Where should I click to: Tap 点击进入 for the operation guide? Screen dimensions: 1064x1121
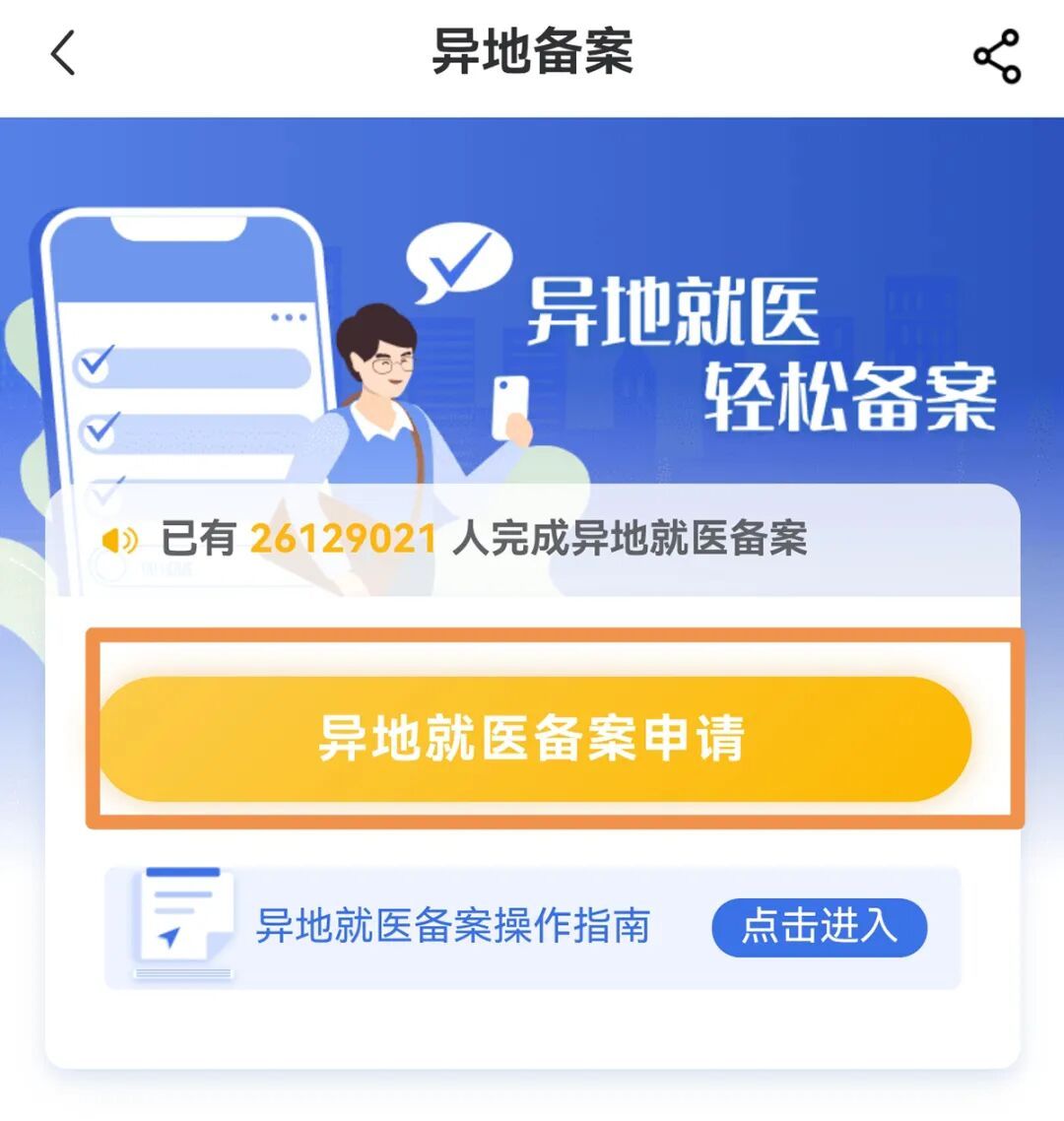tap(819, 926)
